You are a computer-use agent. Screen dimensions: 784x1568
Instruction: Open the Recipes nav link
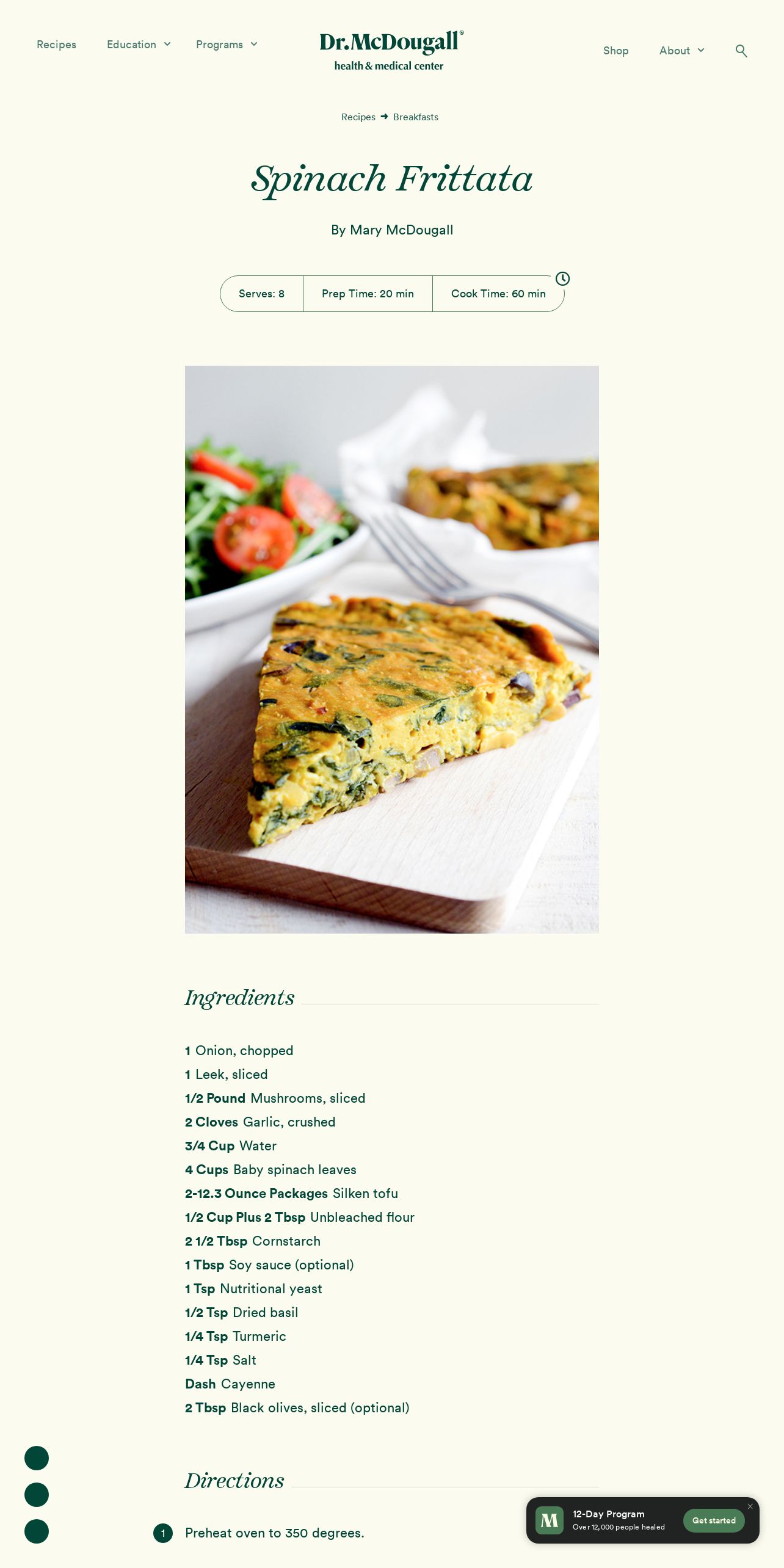click(56, 45)
